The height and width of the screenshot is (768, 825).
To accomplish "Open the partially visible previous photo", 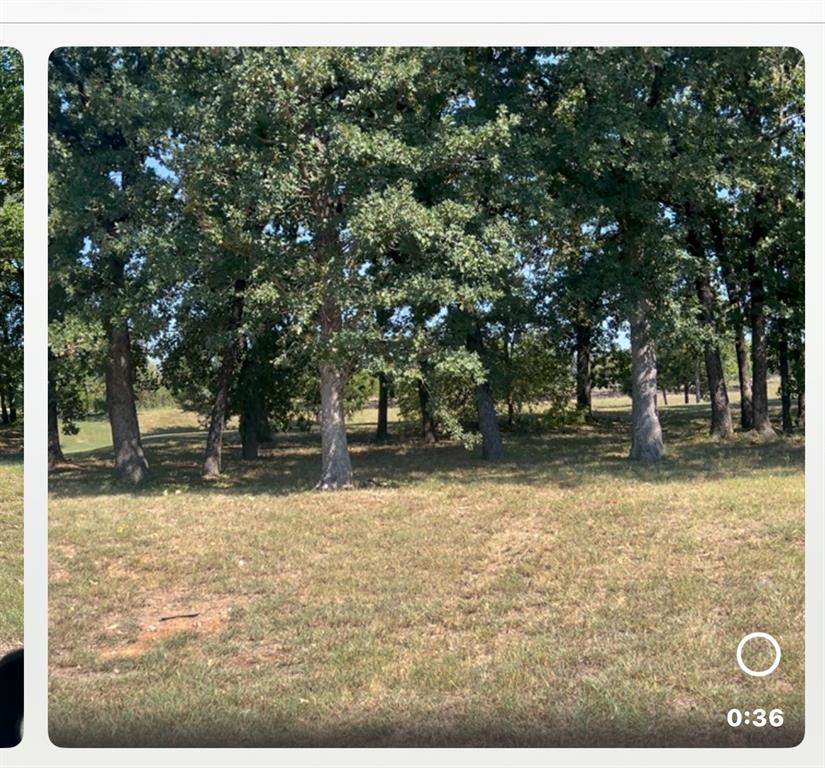I will coord(10,396).
